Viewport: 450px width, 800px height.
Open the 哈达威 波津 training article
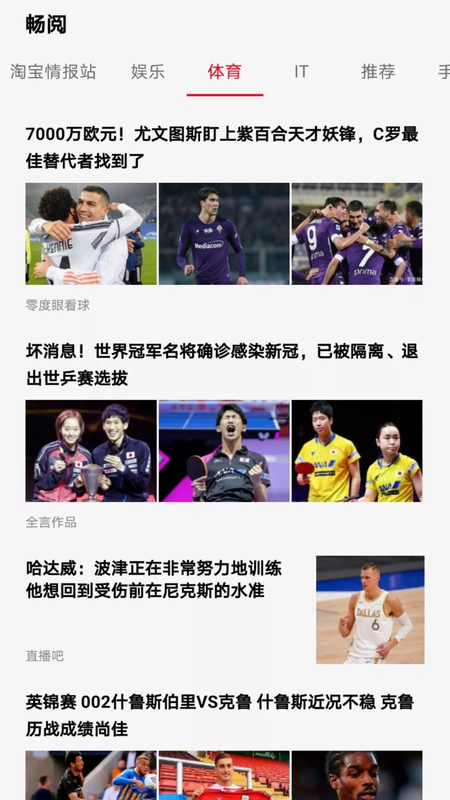point(154,580)
